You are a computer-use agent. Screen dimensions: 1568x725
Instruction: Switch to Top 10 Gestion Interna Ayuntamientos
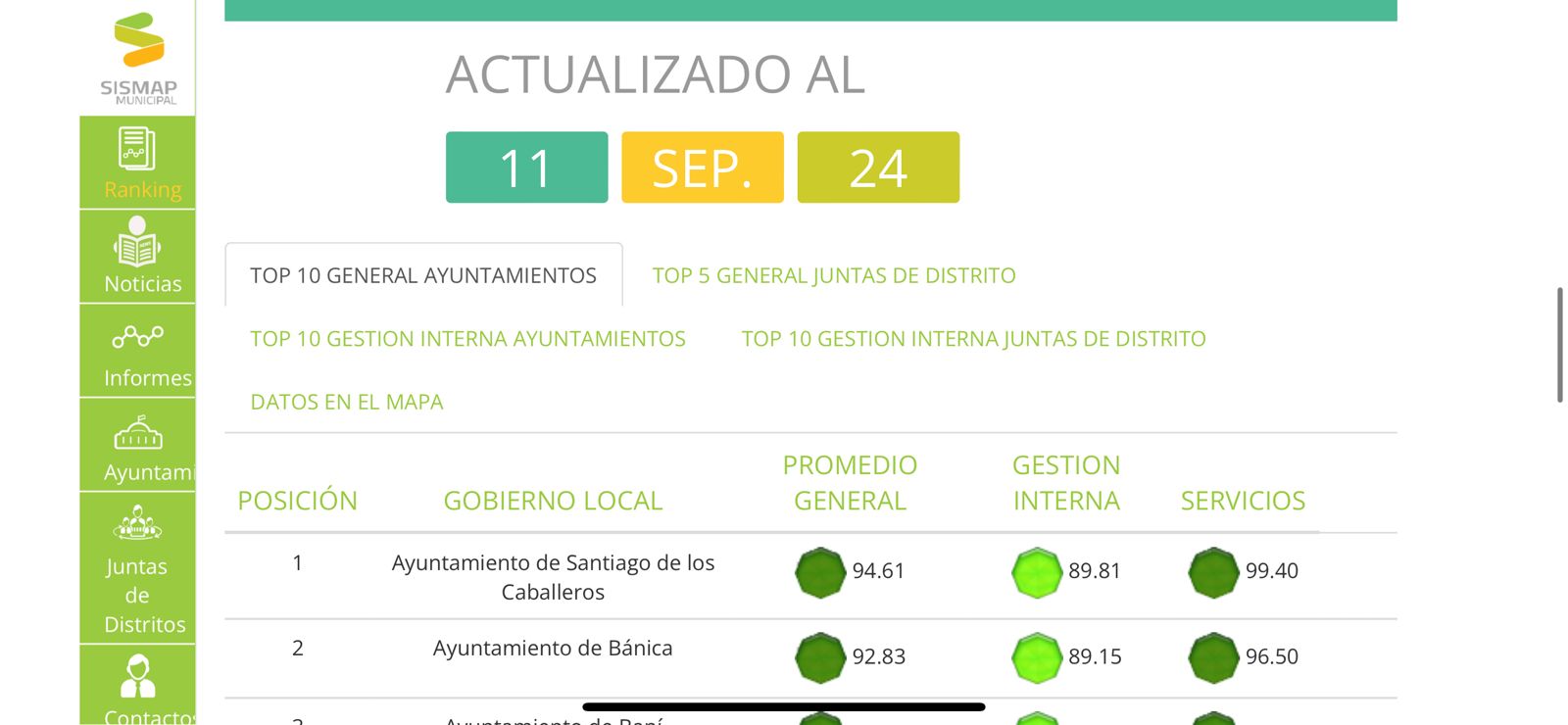[467, 339]
